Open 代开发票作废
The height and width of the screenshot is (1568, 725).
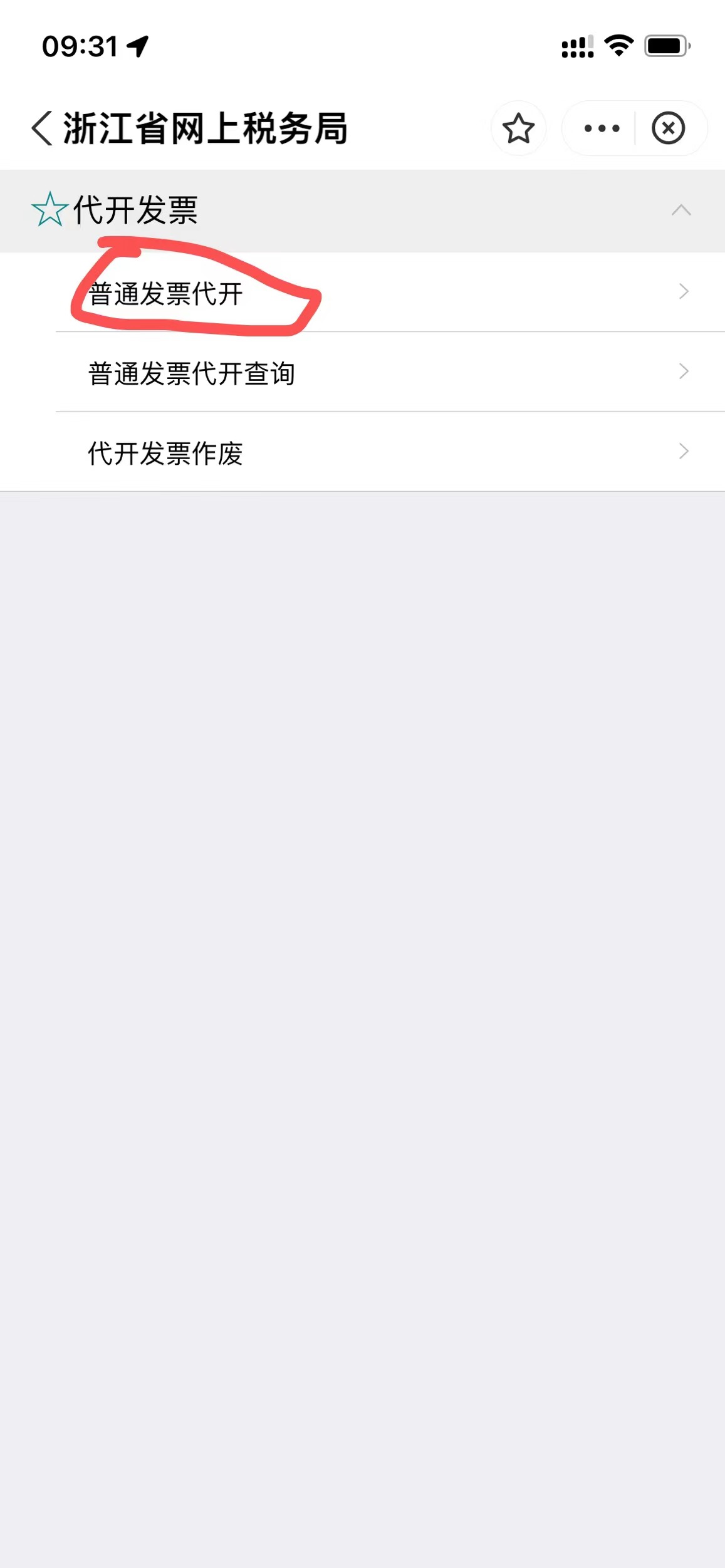[390, 452]
